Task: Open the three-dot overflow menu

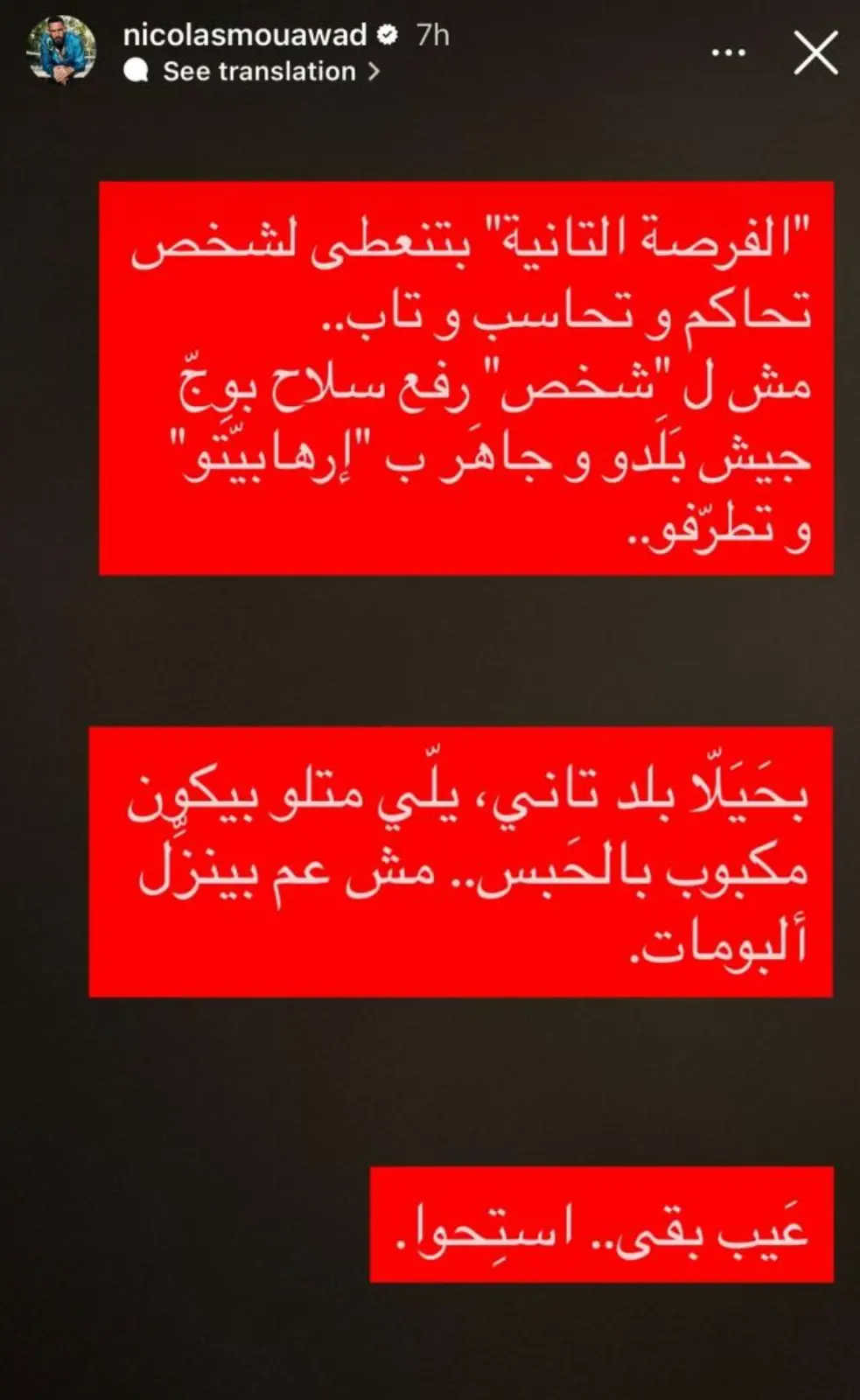Action: (x=729, y=53)
